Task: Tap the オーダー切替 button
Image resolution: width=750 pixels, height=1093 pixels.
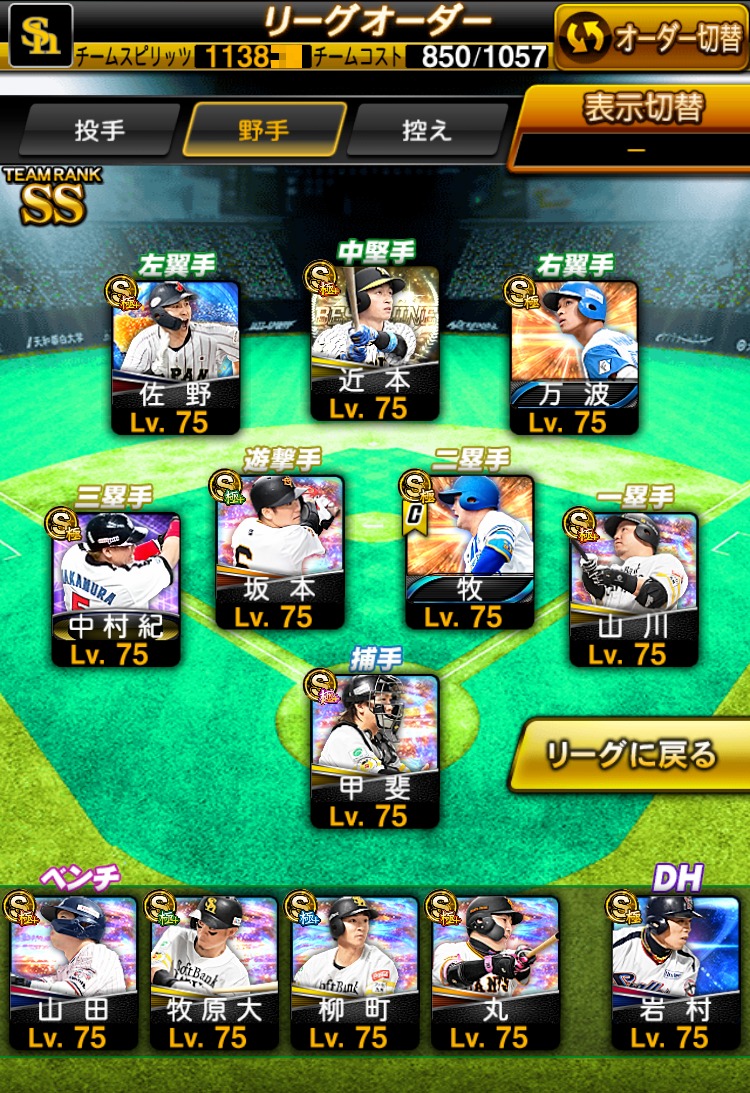Action: [x=651, y=37]
